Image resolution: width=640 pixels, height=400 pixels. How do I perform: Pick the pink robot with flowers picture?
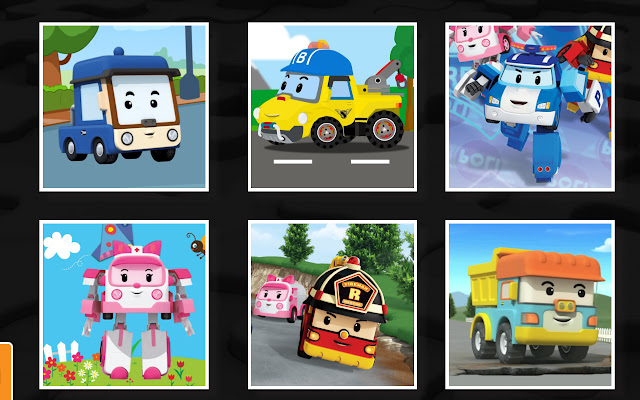click(124, 304)
